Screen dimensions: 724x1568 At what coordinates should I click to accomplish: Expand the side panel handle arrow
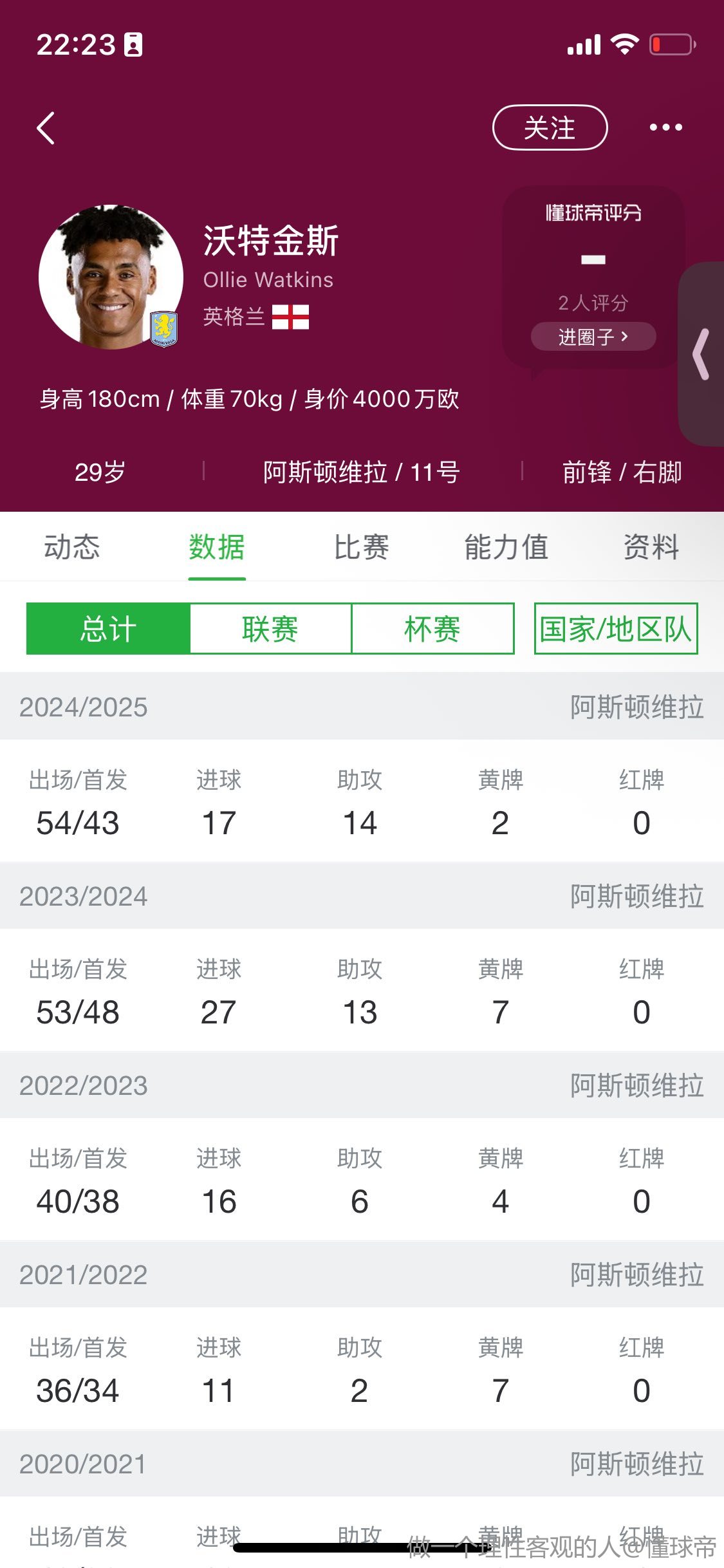[701, 354]
